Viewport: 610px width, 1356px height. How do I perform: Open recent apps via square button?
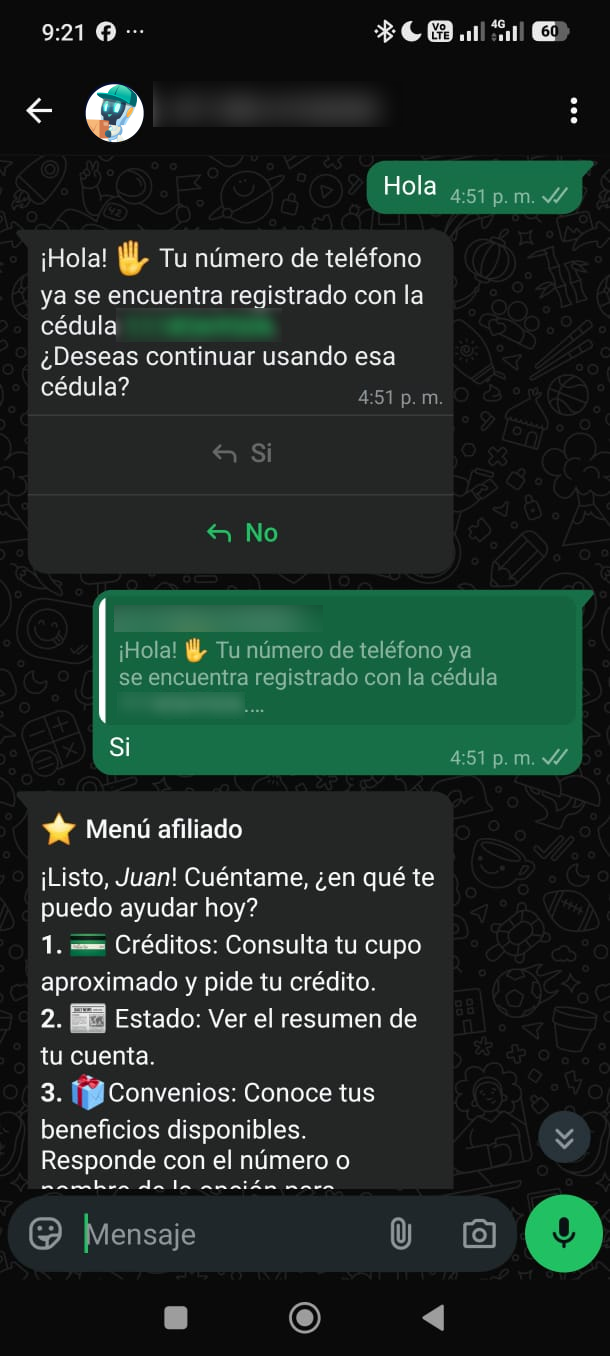pos(176,1318)
